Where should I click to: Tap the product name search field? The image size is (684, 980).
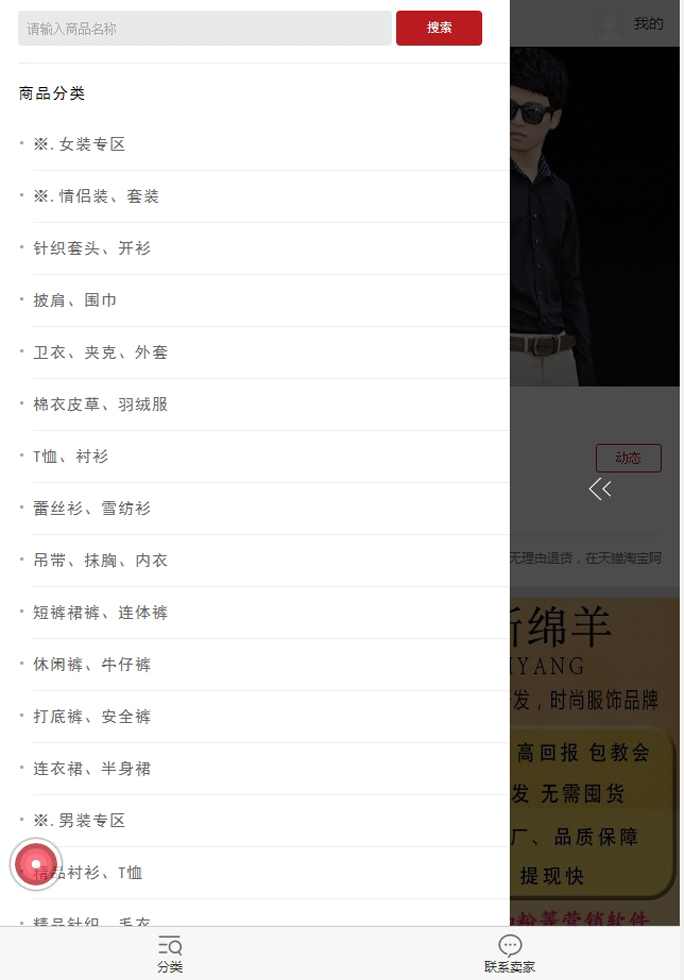[204, 28]
